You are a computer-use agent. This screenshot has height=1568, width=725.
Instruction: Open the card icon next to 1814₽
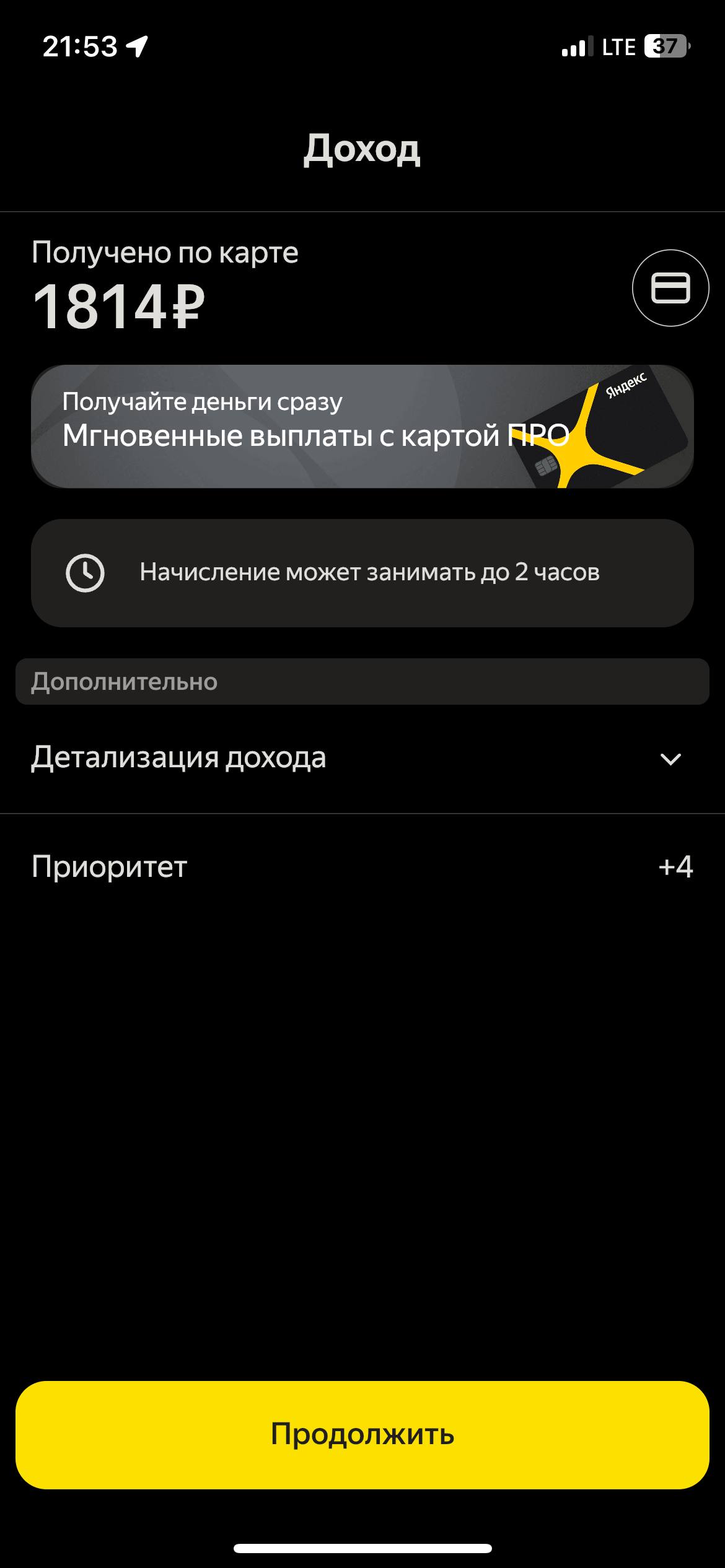(670, 288)
